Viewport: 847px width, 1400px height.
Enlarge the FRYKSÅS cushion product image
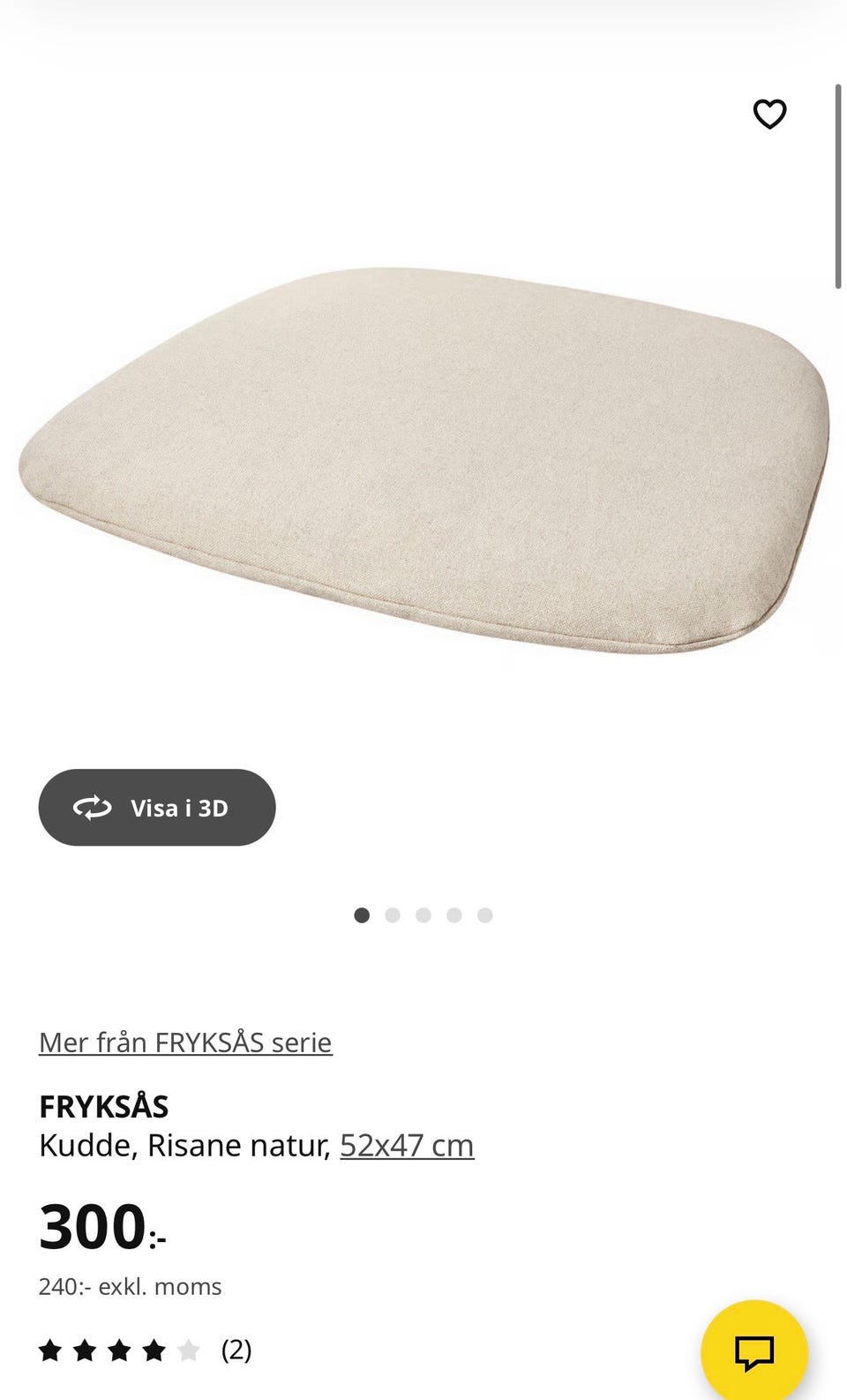coord(423,459)
